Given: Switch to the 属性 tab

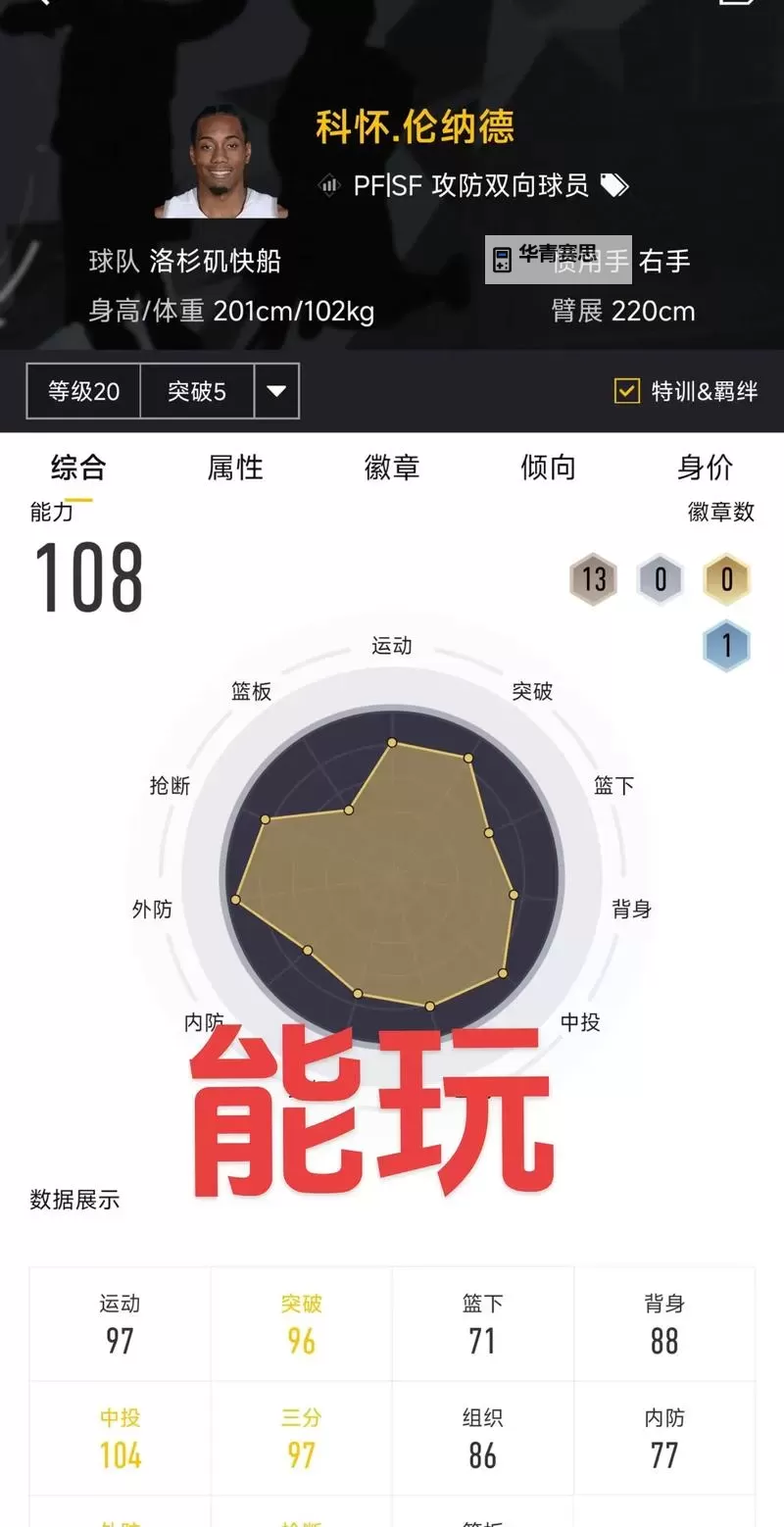Looking at the screenshot, I should click(x=235, y=468).
